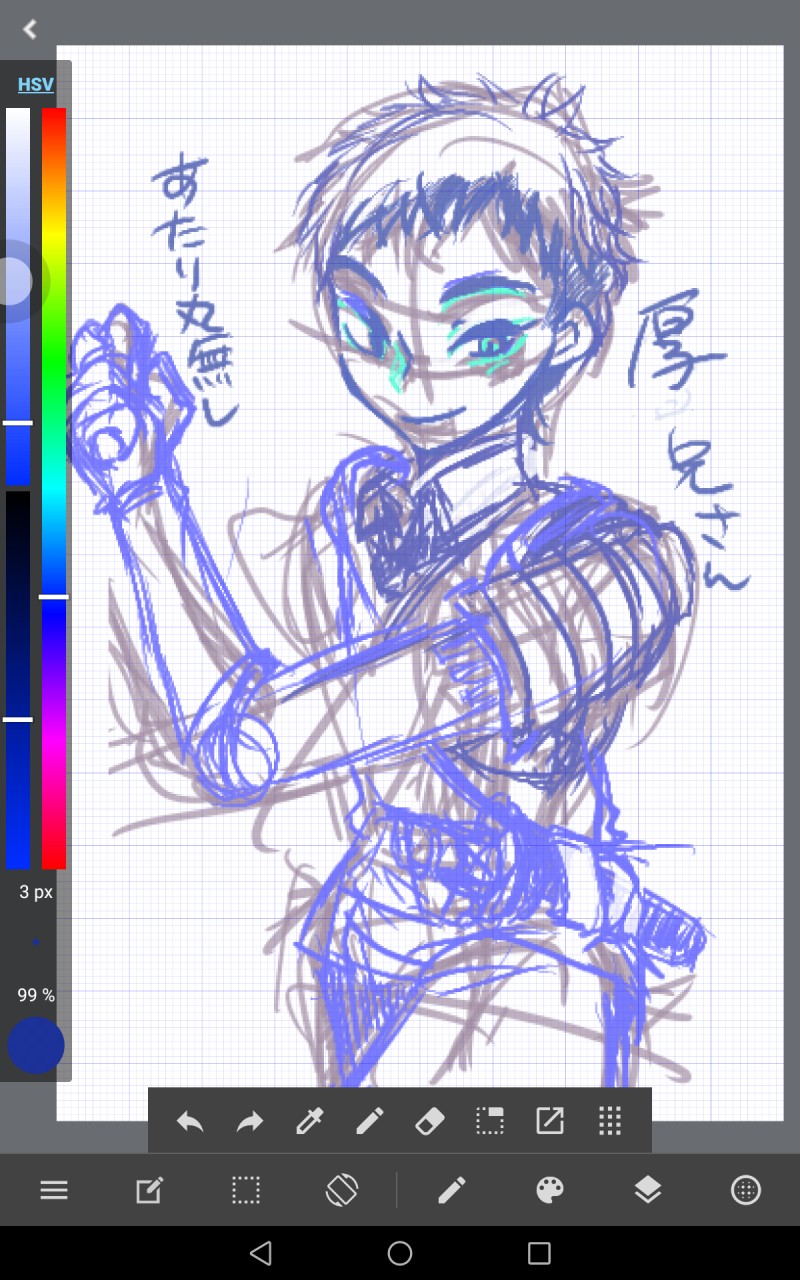
Task: Select the eyedropper tool
Action: [310, 1121]
